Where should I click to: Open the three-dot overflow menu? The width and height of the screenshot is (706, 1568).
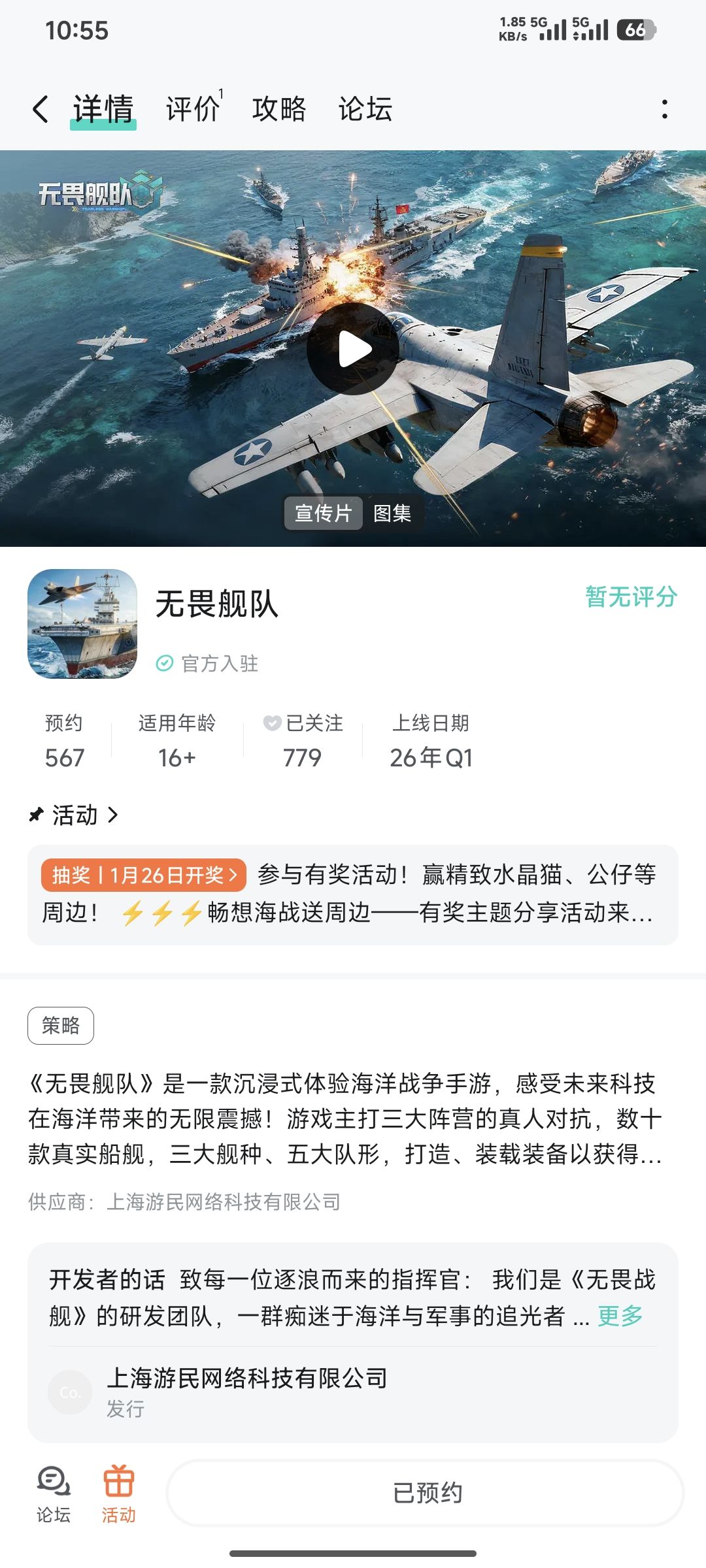tap(665, 109)
